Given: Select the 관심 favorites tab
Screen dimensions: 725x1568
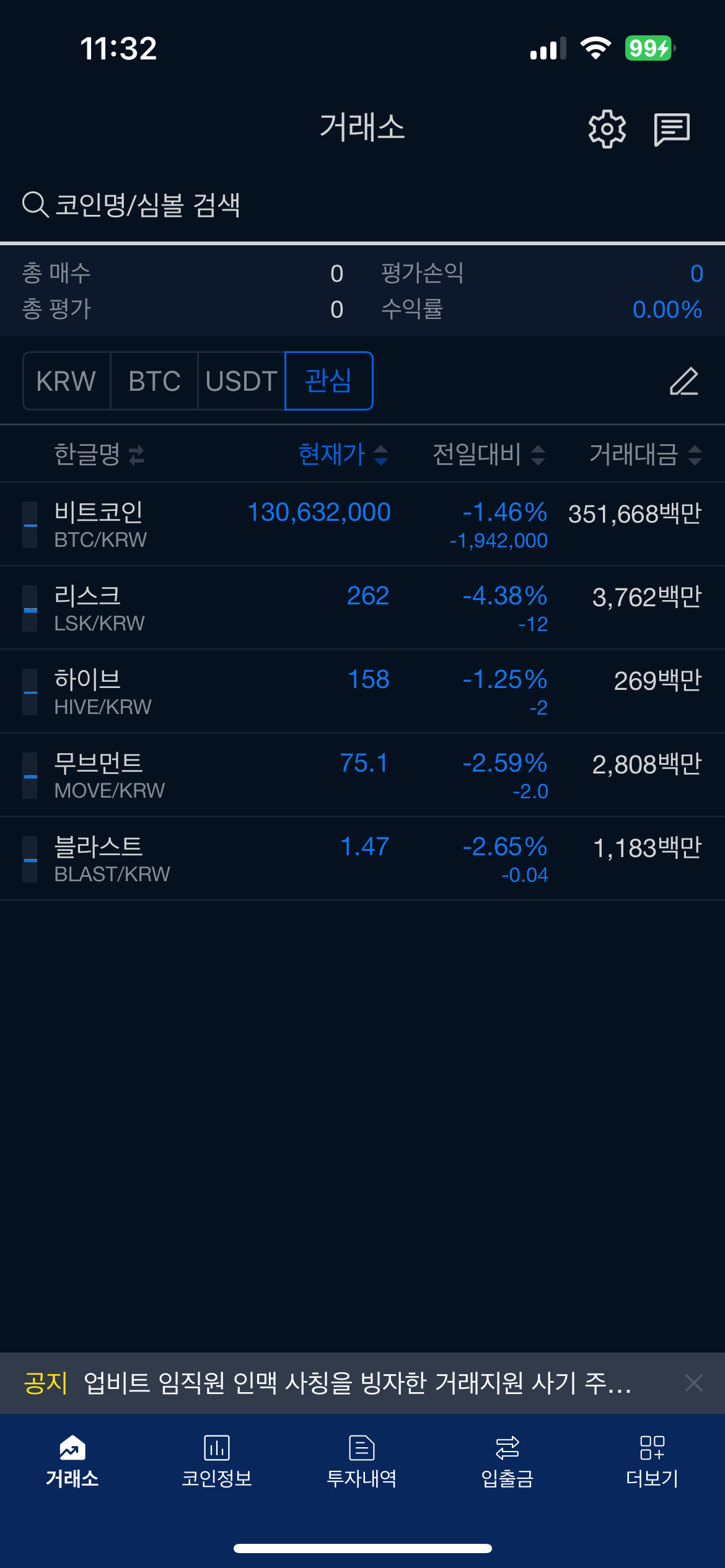Looking at the screenshot, I should click(x=328, y=381).
